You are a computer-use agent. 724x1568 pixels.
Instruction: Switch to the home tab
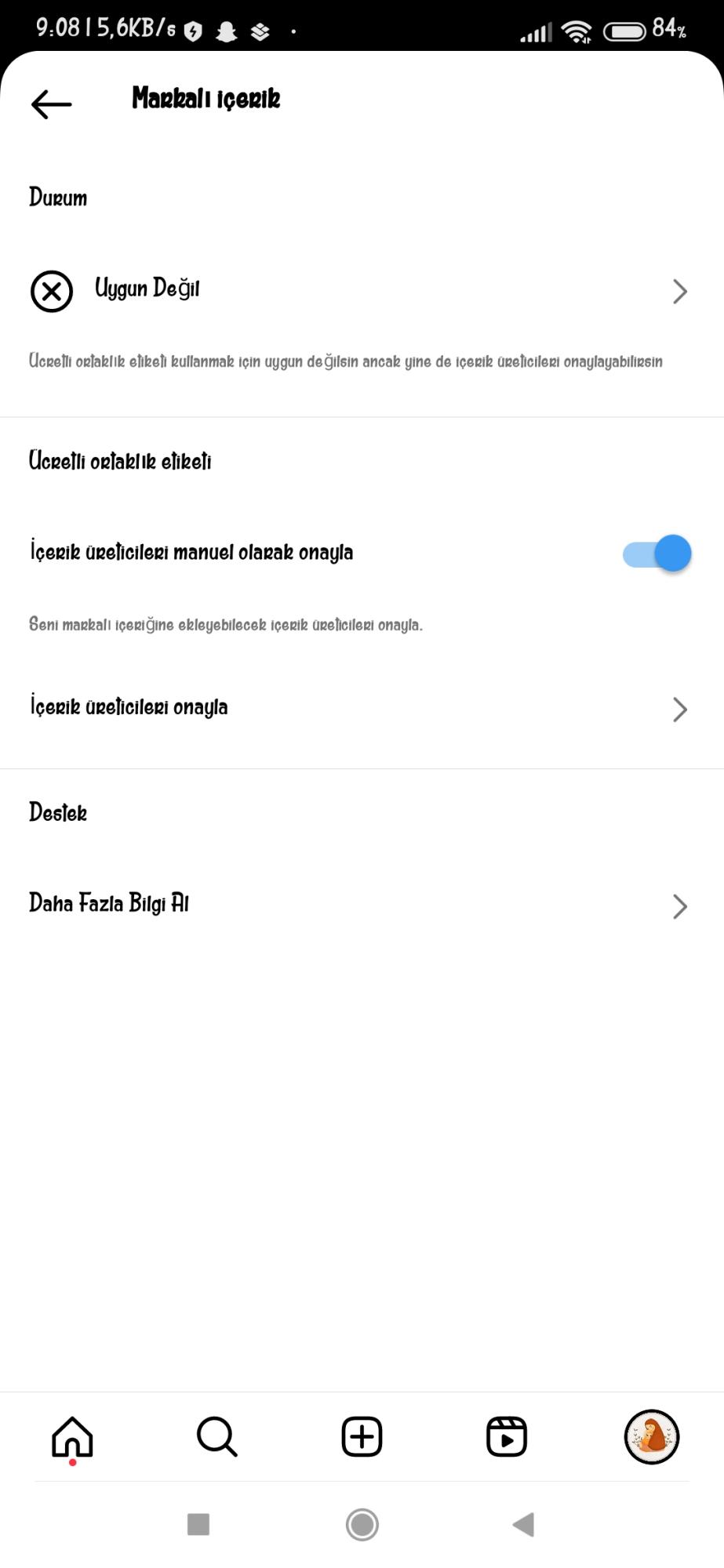click(x=72, y=1437)
